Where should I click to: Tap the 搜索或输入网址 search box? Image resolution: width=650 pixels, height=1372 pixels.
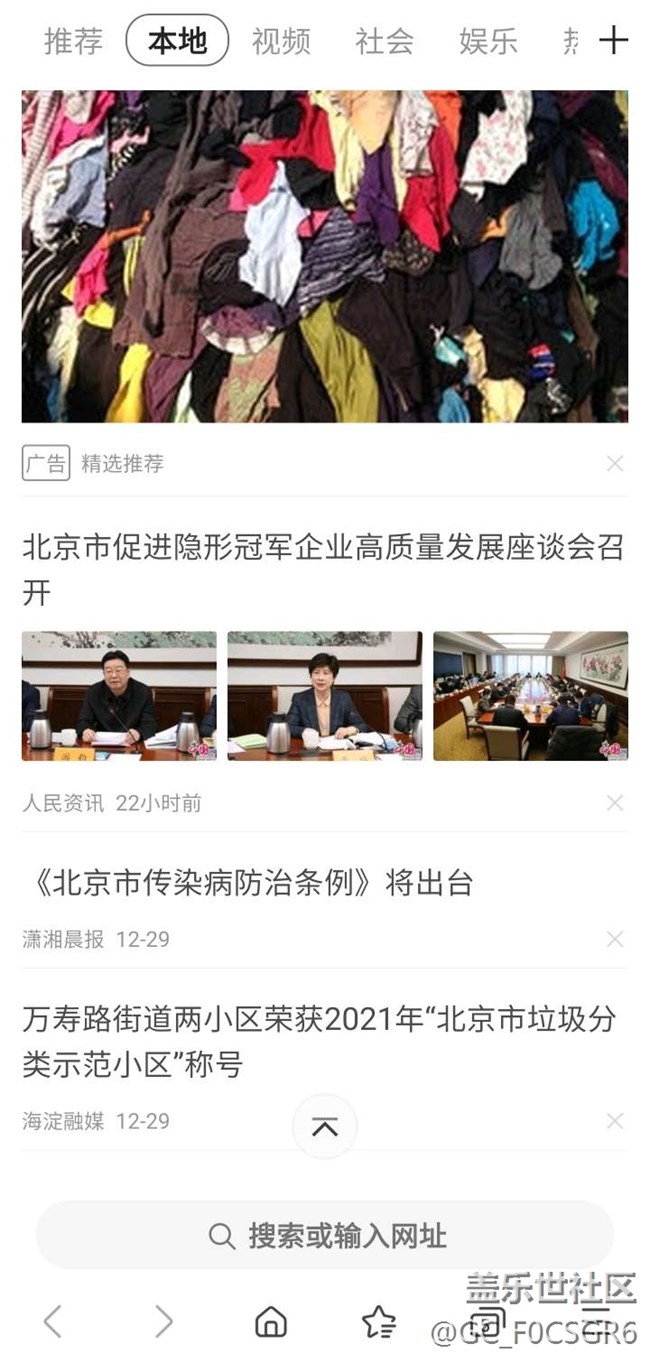(x=325, y=1236)
